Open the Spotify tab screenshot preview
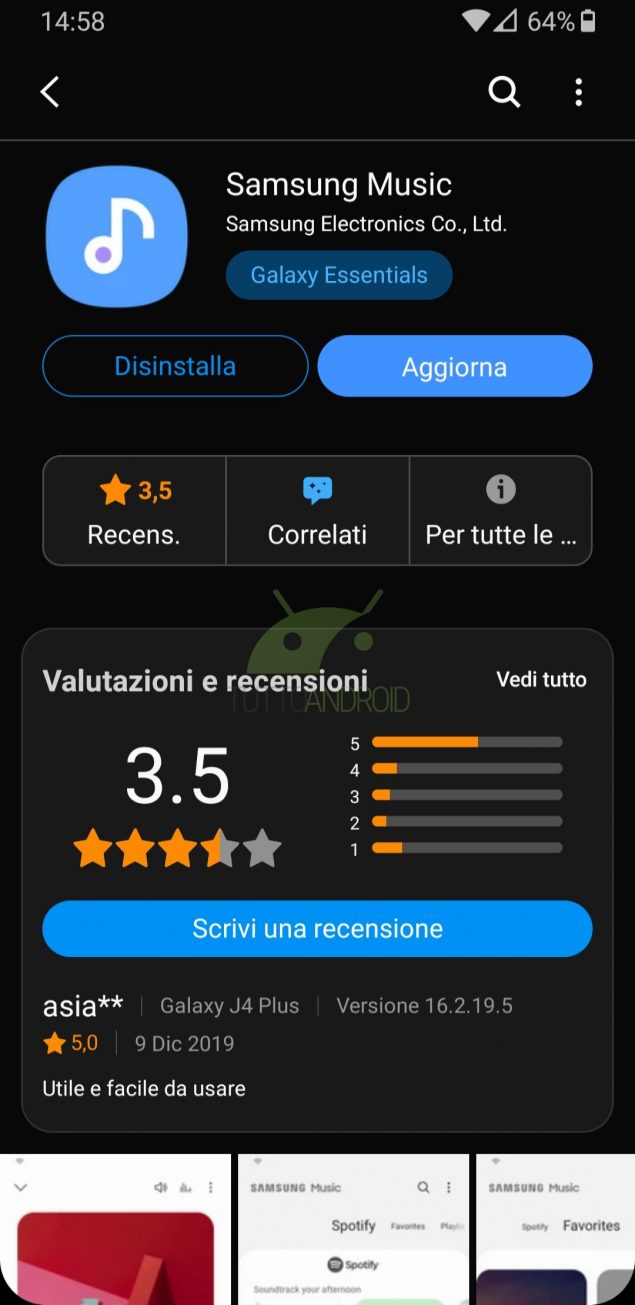This screenshot has height=1305, width=635. pyautogui.click(x=352, y=1230)
